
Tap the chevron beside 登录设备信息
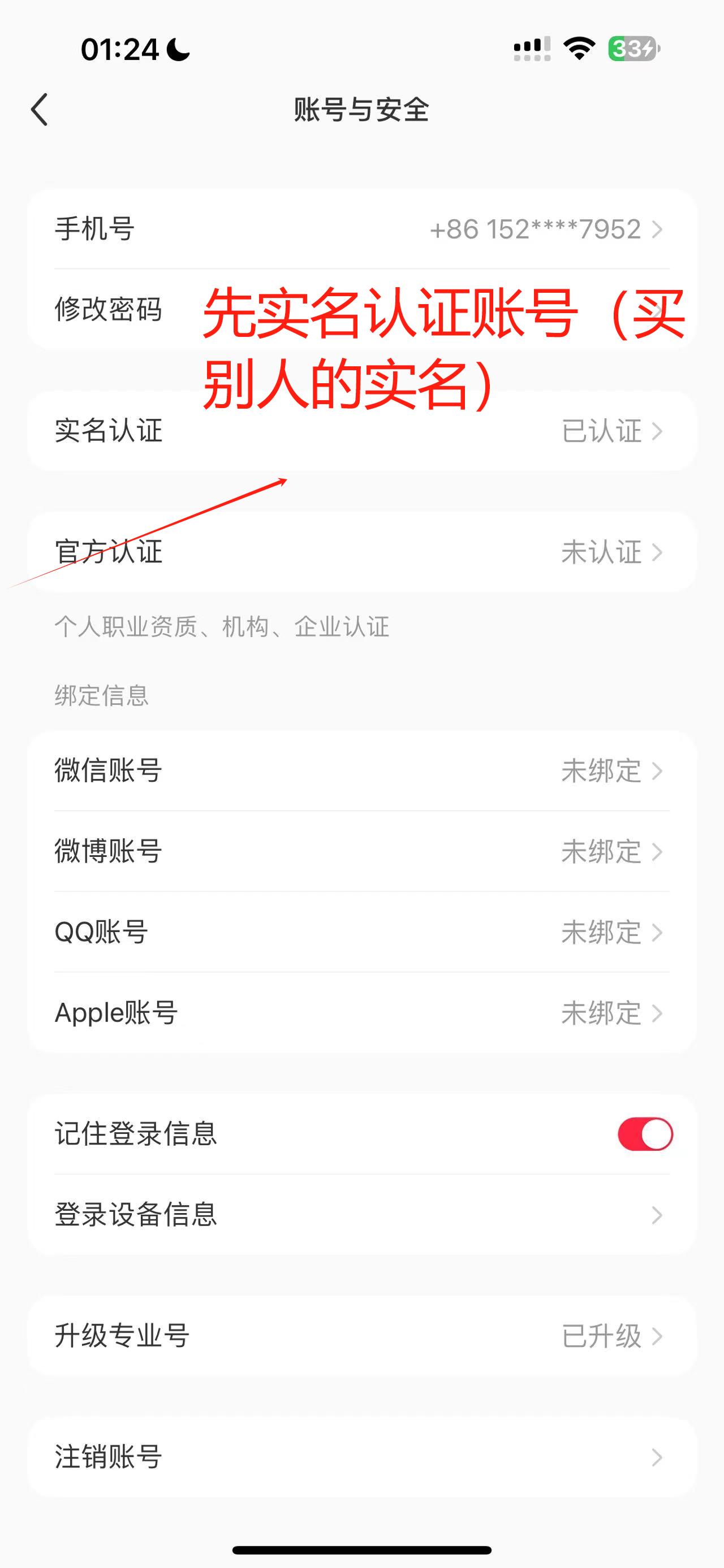click(x=657, y=1216)
